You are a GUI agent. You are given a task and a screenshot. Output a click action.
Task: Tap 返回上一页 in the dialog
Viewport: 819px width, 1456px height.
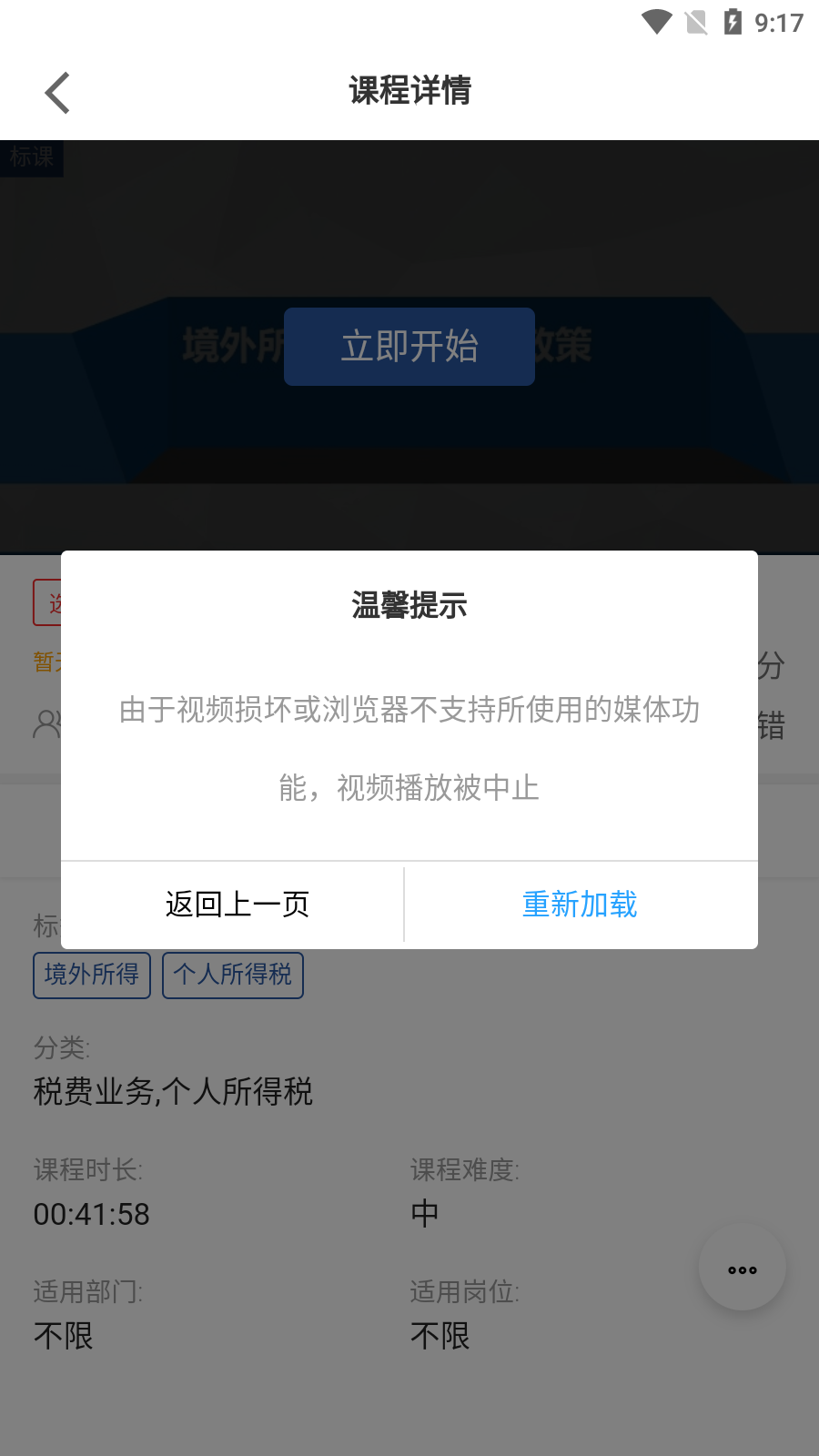coord(237,905)
